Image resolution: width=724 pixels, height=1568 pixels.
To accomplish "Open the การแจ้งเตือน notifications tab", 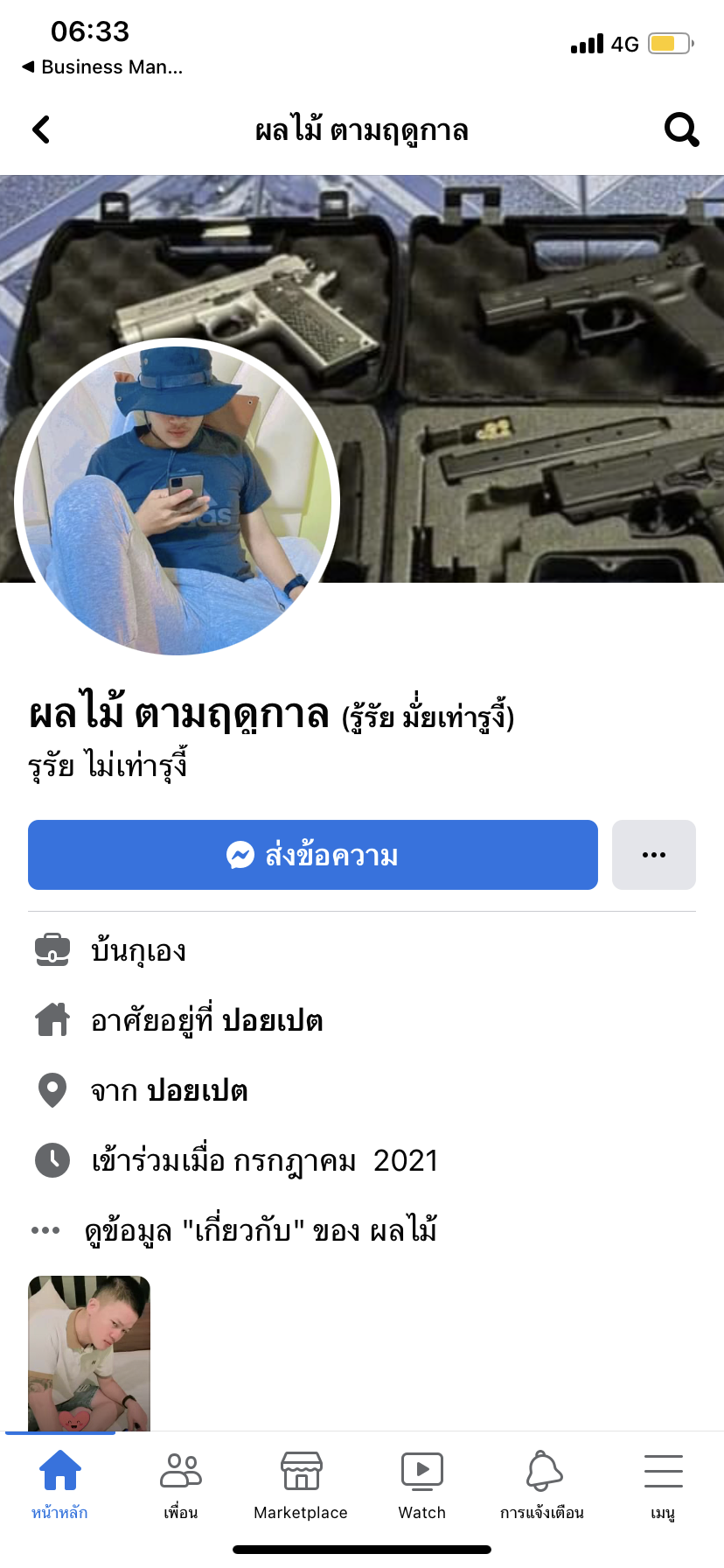I will click(542, 1483).
